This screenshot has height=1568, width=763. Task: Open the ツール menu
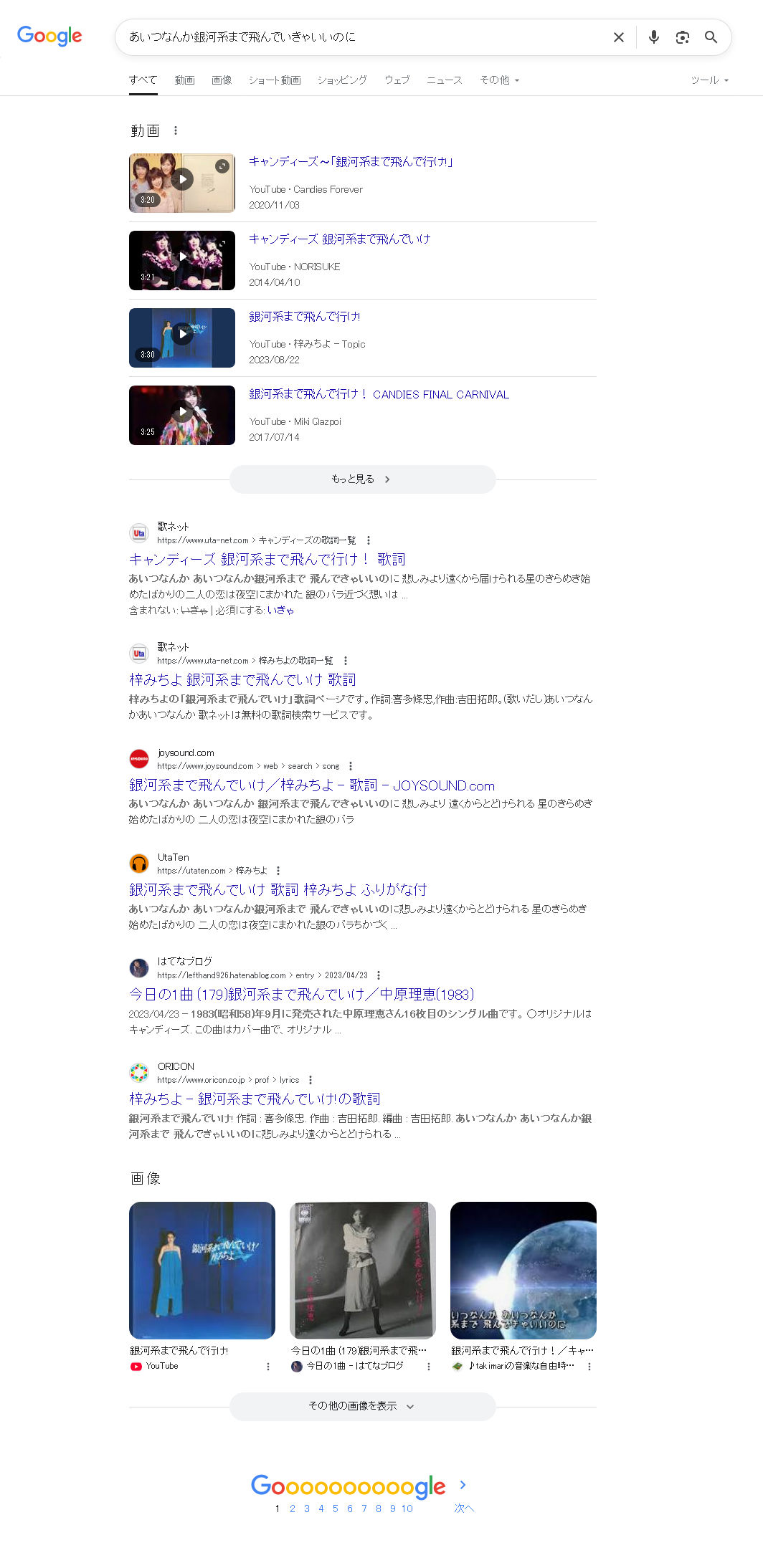tap(709, 80)
